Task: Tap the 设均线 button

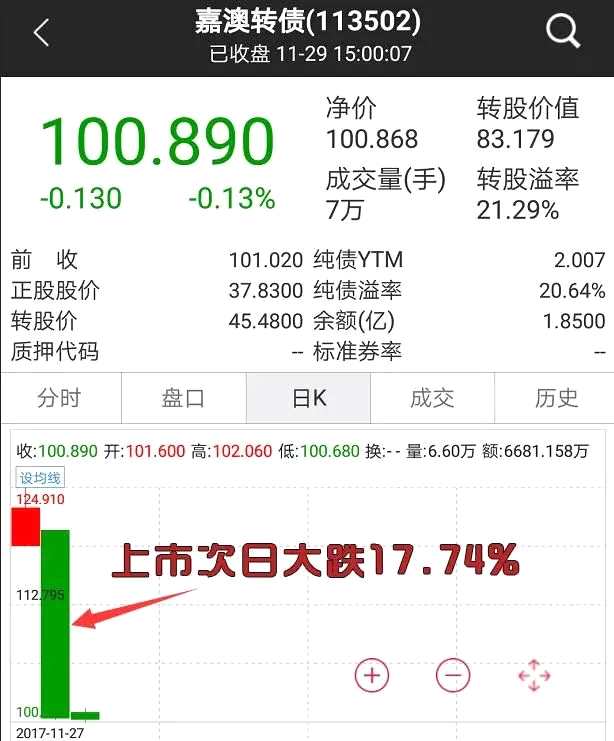Action: [x=39, y=478]
